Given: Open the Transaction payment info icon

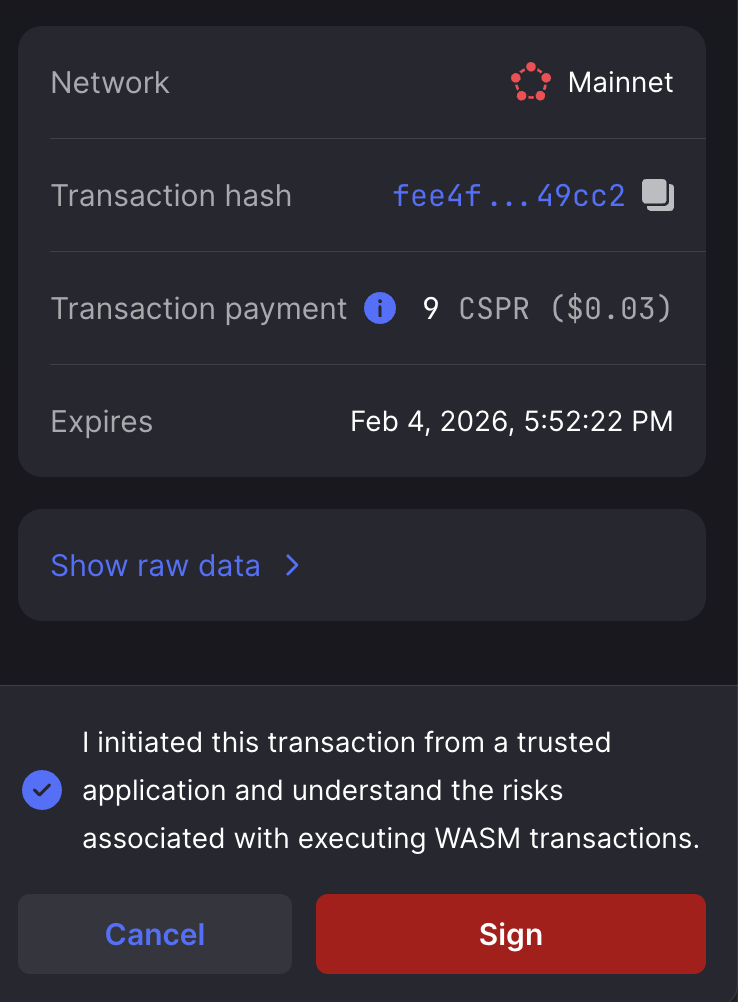Looking at the screenshot, I should point(379,308).
